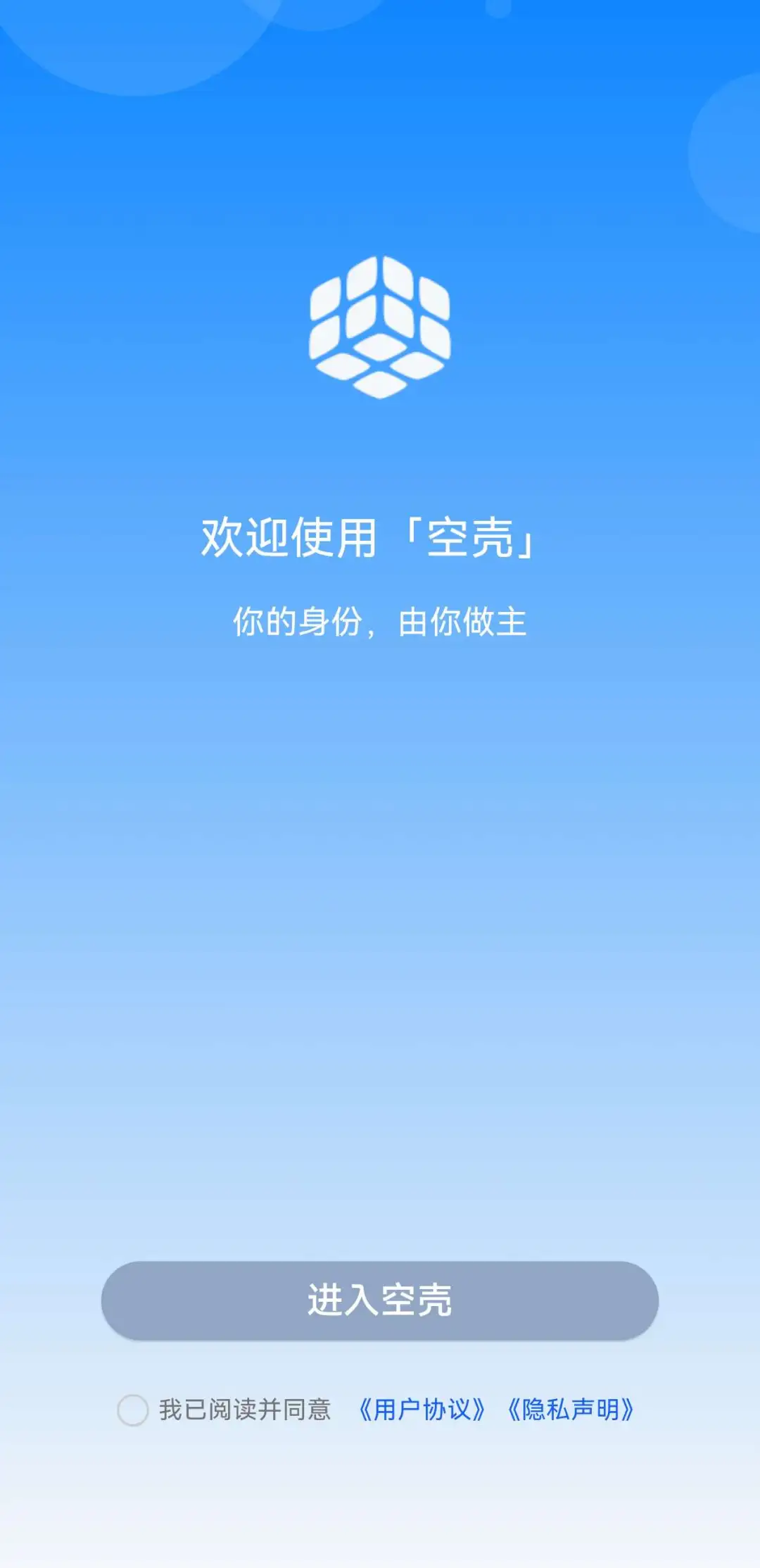Open the 《用户协议》 link
This screenshot has height=1568, width=760.
(422, 1410)
